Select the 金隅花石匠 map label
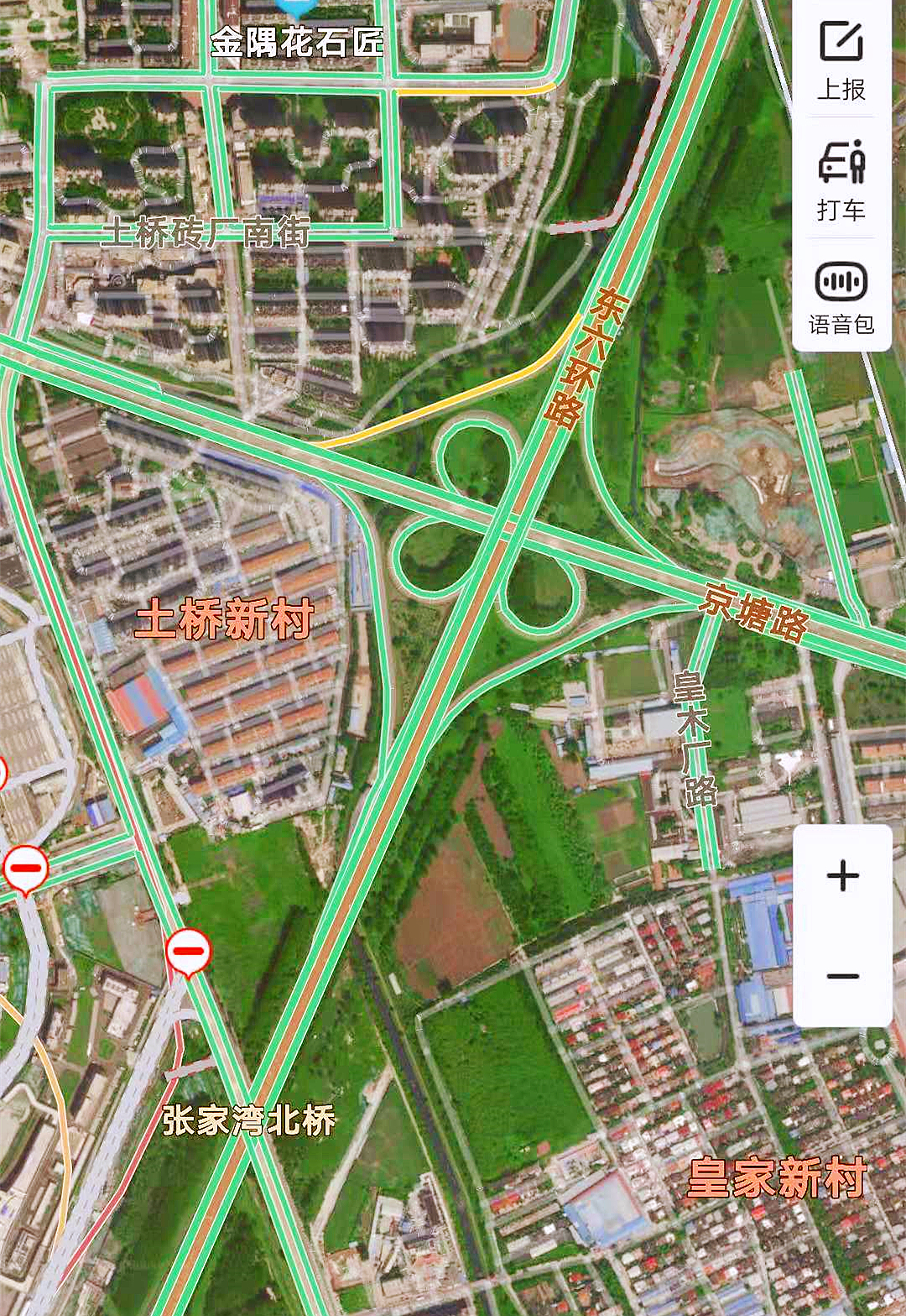This screenshot has height=1316, width=906. [x=296, y=42]
